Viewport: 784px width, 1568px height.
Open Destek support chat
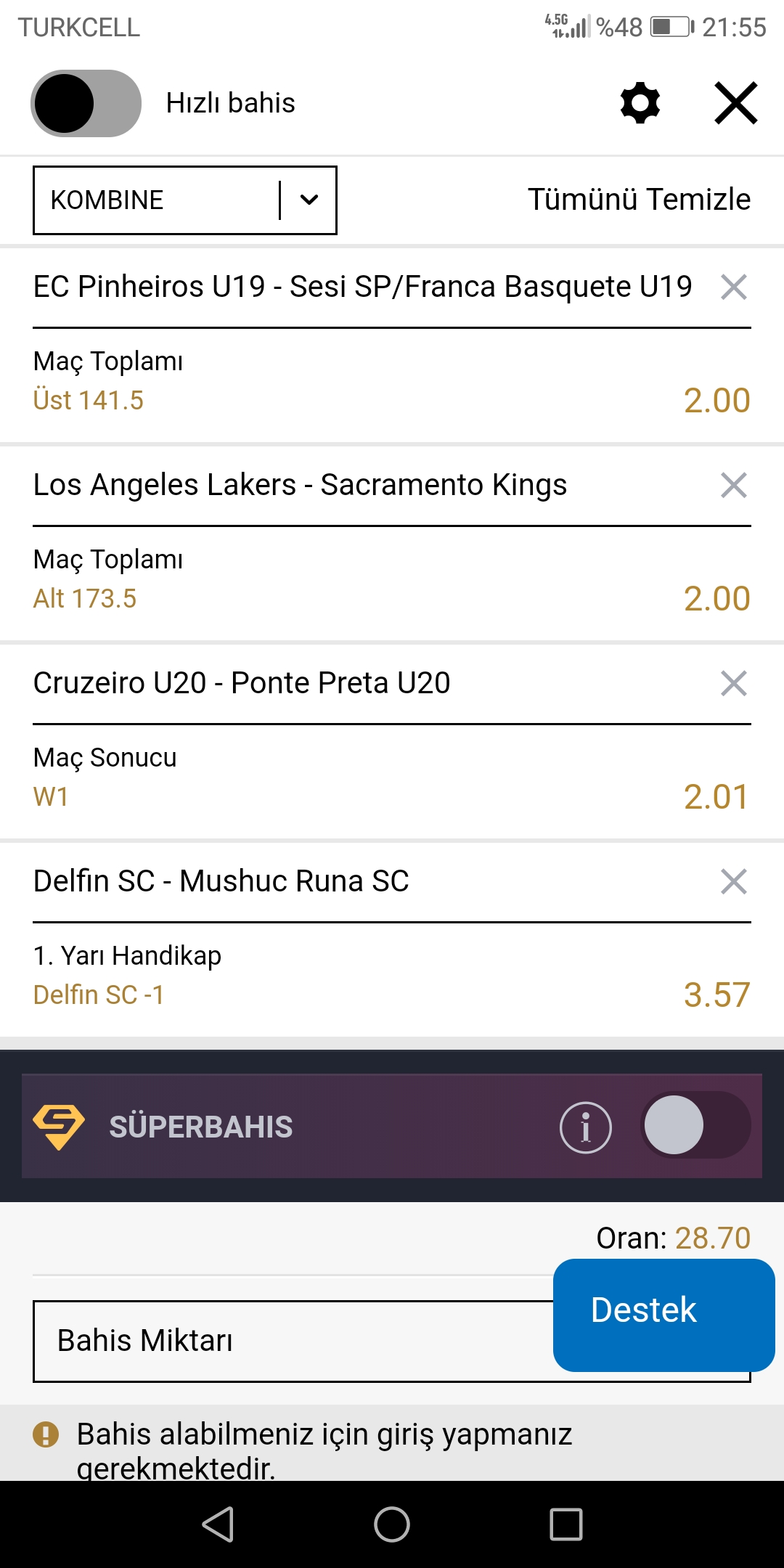click(x=664, y=1315)
